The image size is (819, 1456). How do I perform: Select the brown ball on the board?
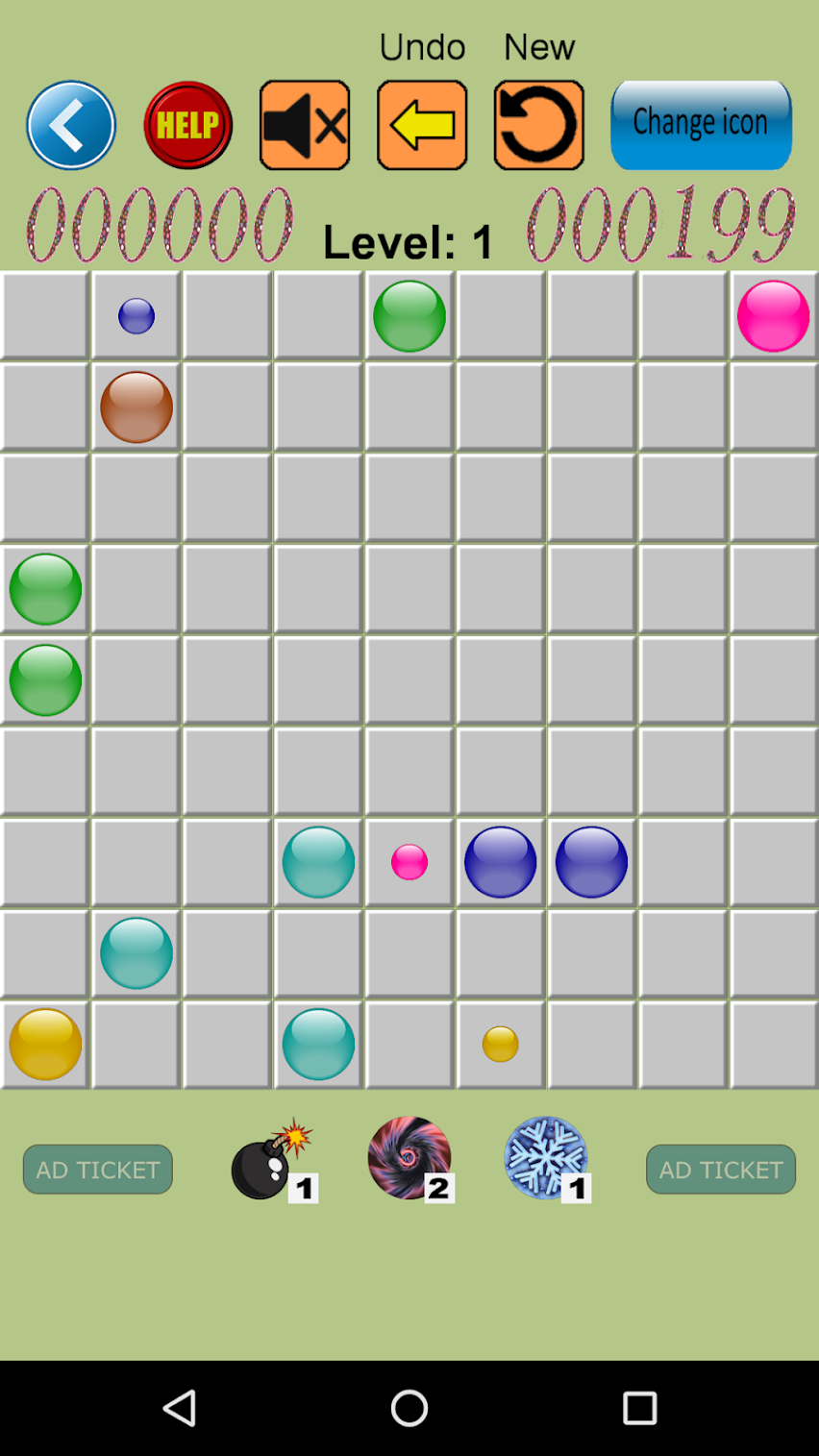(136, 407)
